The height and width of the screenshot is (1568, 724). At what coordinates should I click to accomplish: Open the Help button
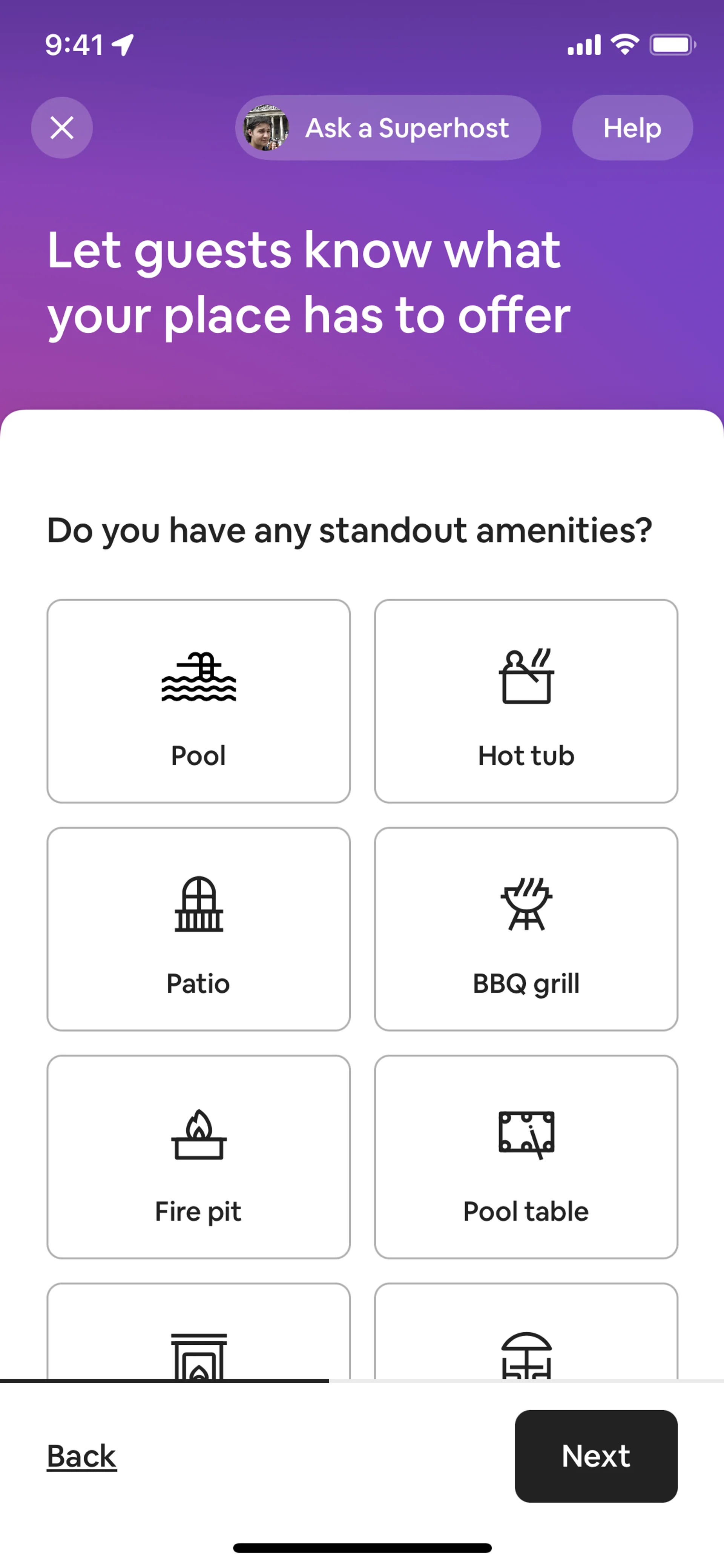coord(632,128)
